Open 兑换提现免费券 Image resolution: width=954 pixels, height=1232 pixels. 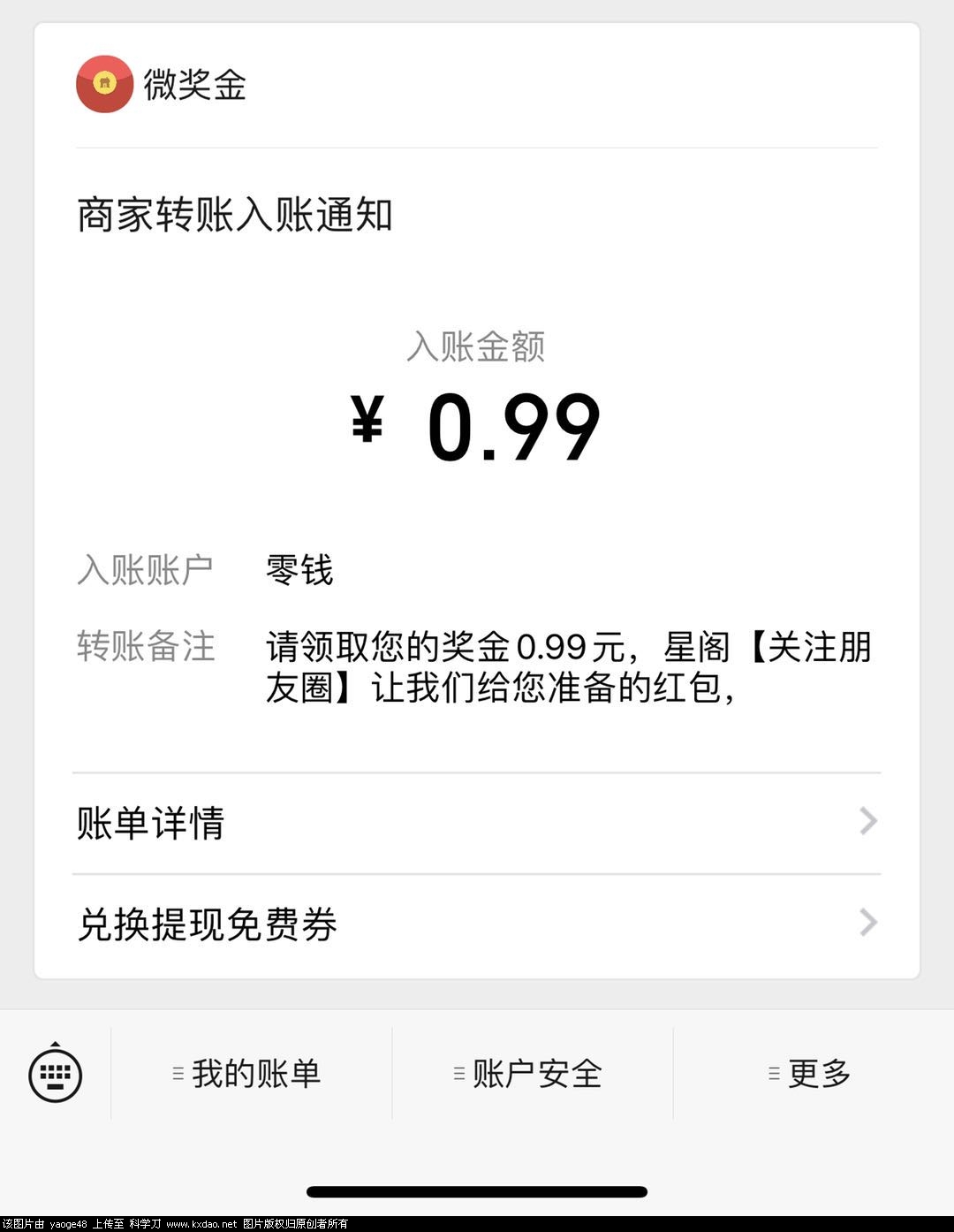pos(477,924)
